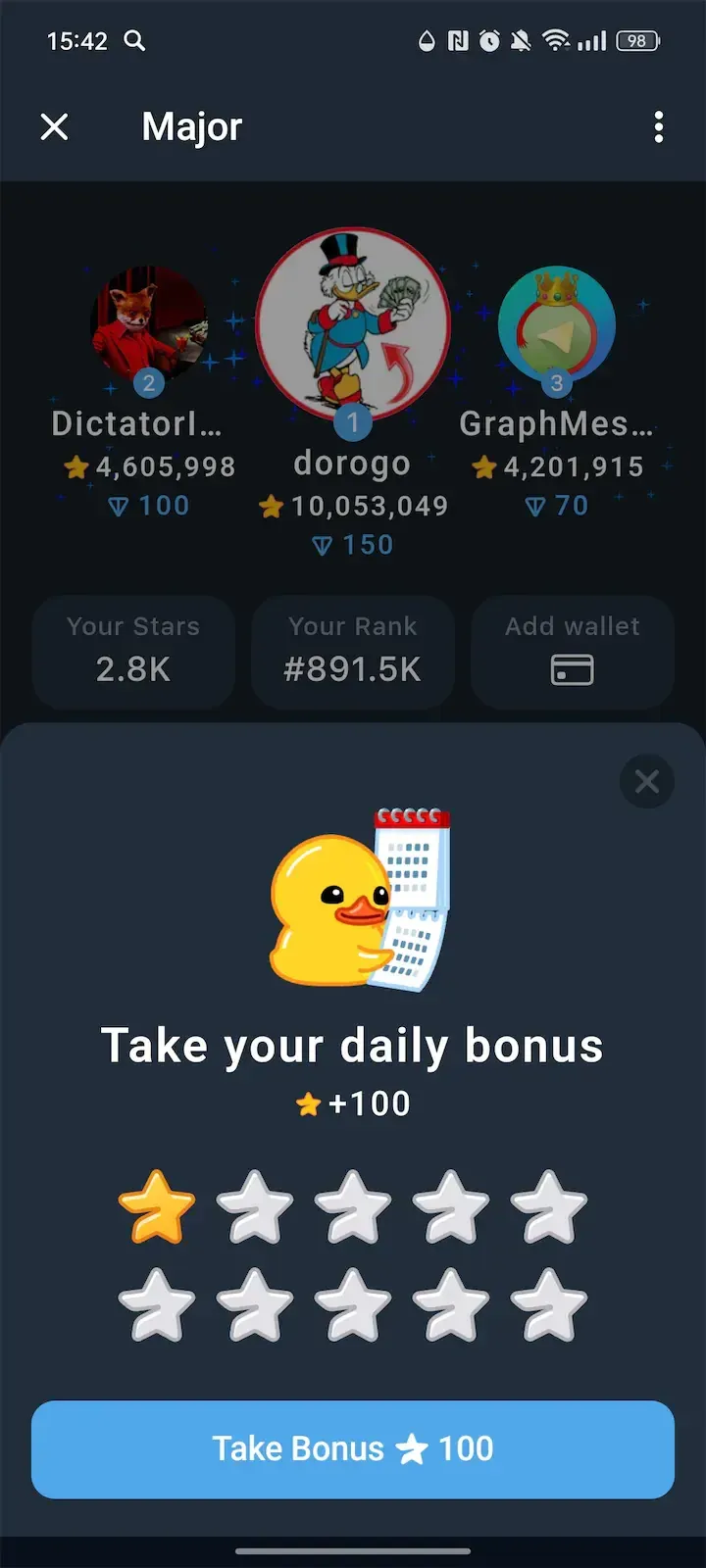Image resolution: width=706 pixels, height=1568 pixels.
Task: Open the second-place DictatorI profile
Action: point(149,325)
